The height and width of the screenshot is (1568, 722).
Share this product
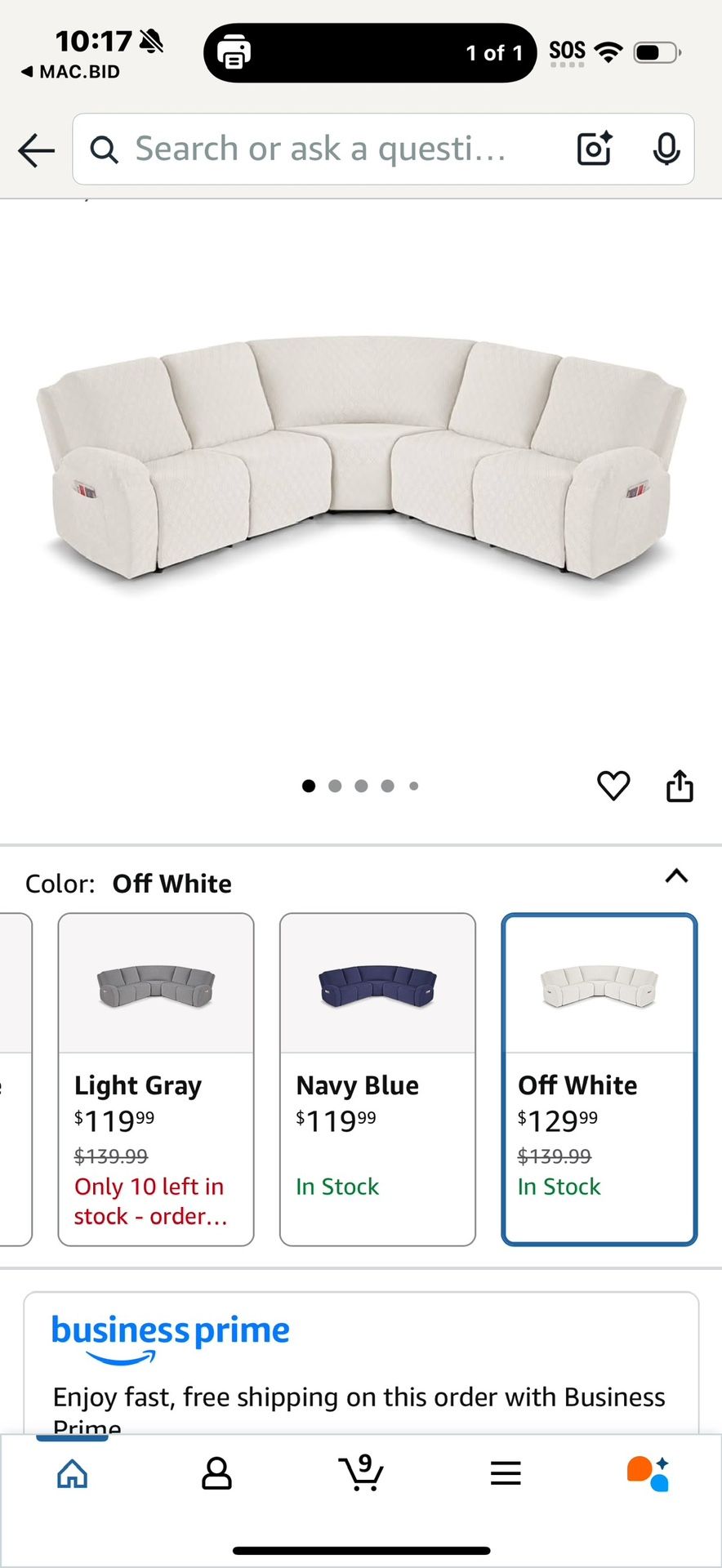coord(680,786)
